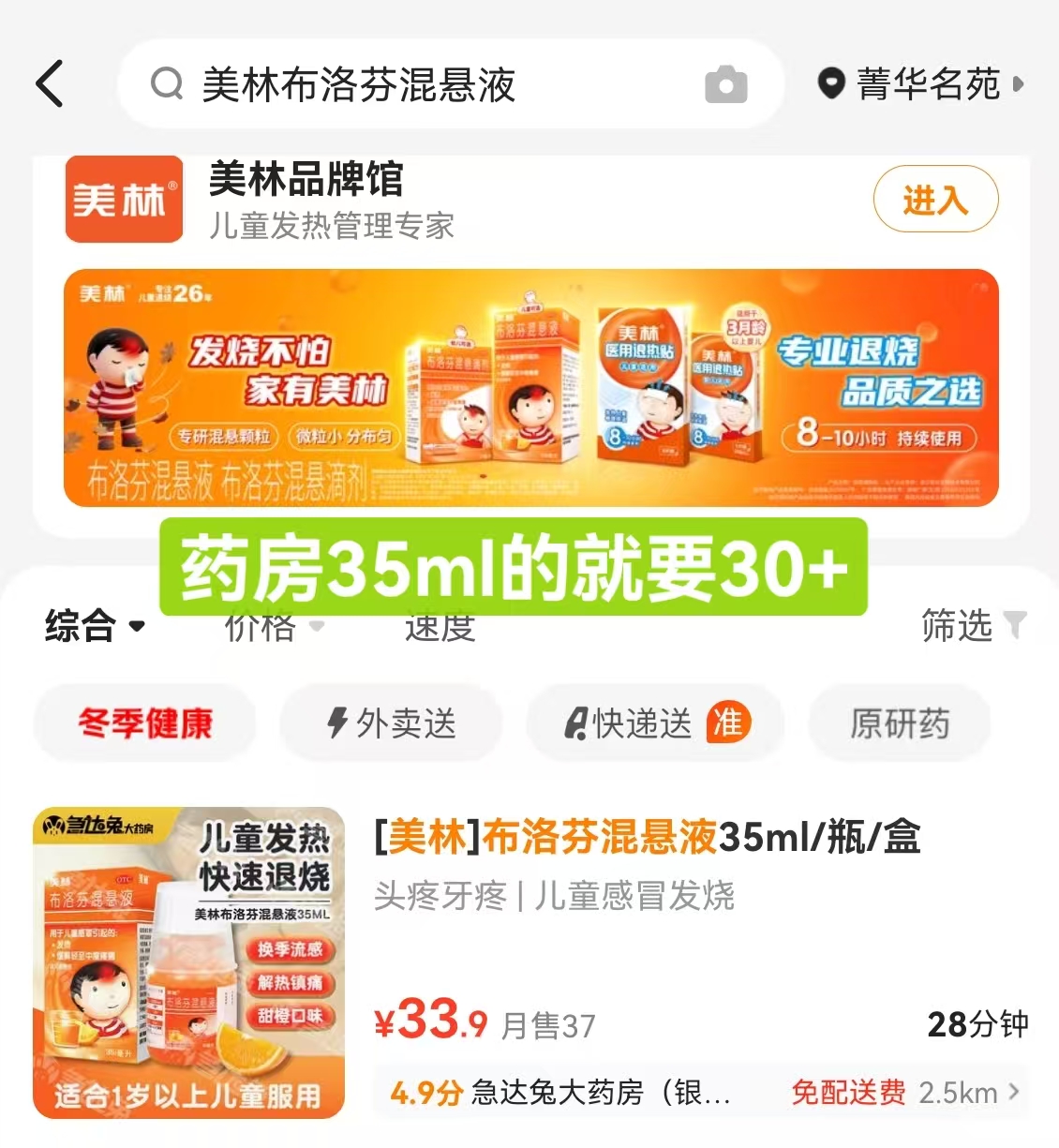
Task: Click the 进入 button for 美林品牌馆
Action: pyautogui.click(x=935, y=200)
